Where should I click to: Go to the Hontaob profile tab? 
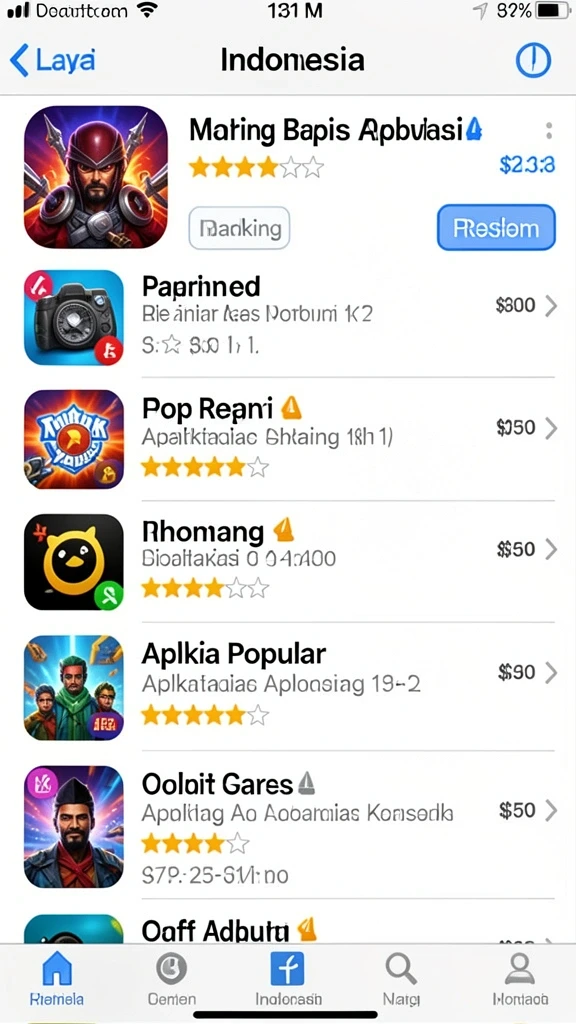click(x=520, y=979)
